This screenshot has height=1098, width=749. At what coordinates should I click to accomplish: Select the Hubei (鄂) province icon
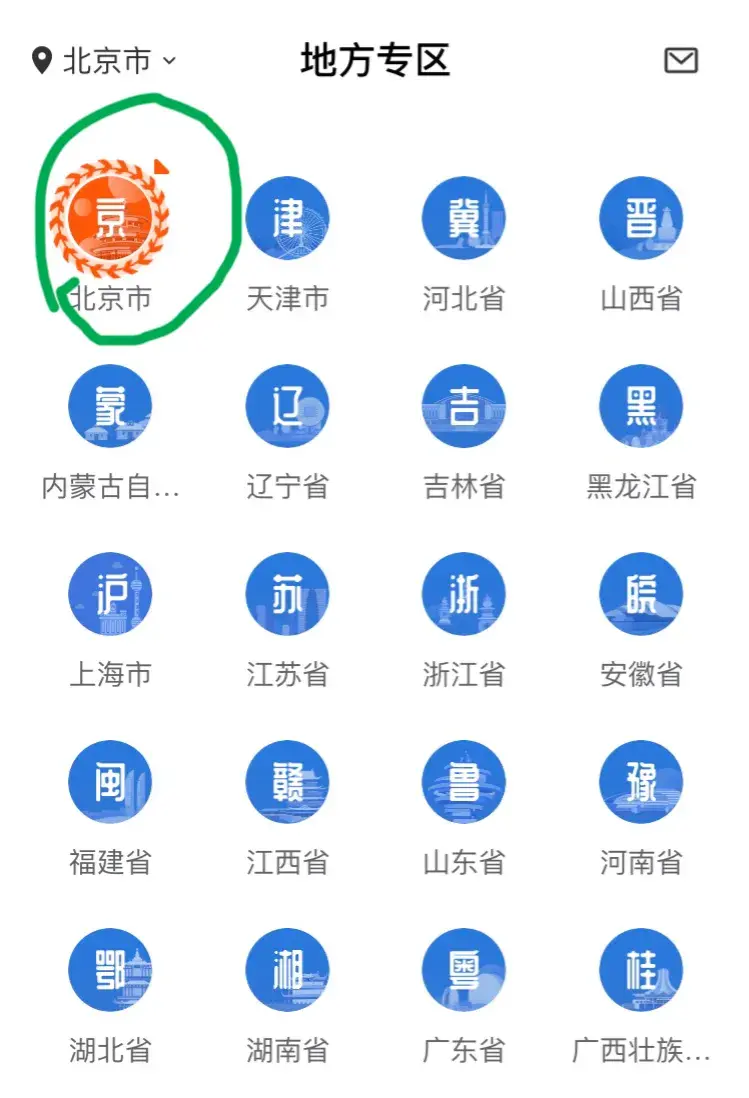tap(112, 970)
